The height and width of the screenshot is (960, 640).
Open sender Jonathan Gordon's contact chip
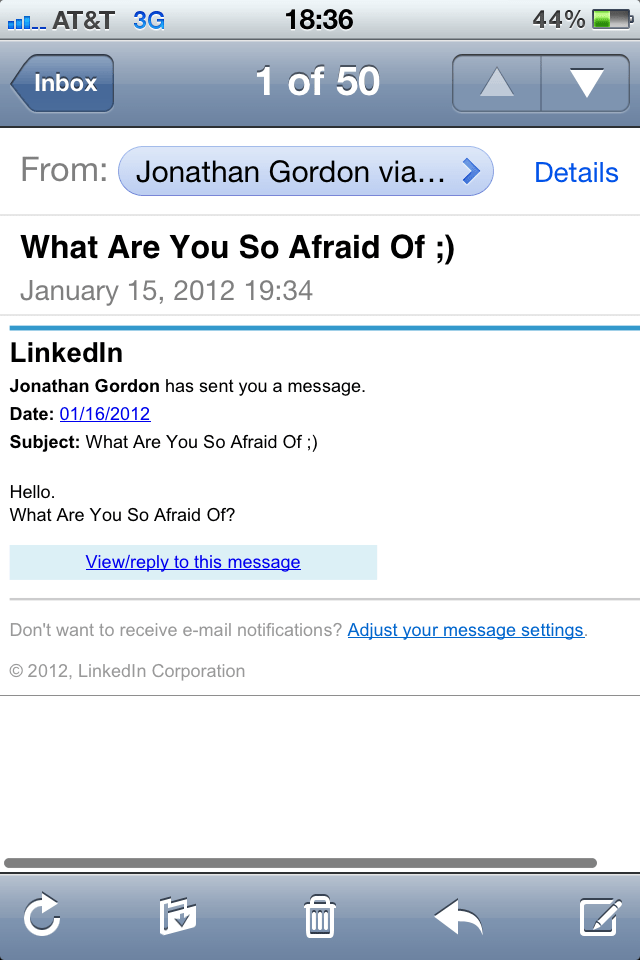305,172
